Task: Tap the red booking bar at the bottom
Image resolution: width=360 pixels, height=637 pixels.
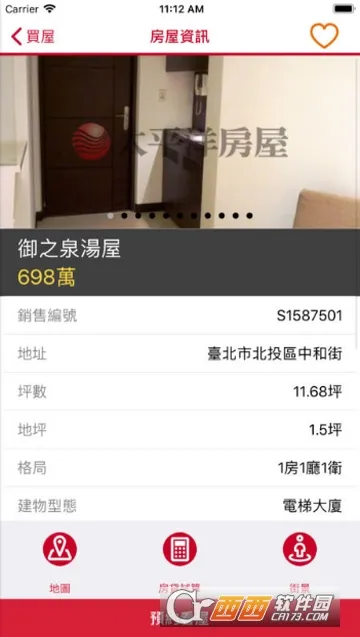Action: tap(180, 618)
